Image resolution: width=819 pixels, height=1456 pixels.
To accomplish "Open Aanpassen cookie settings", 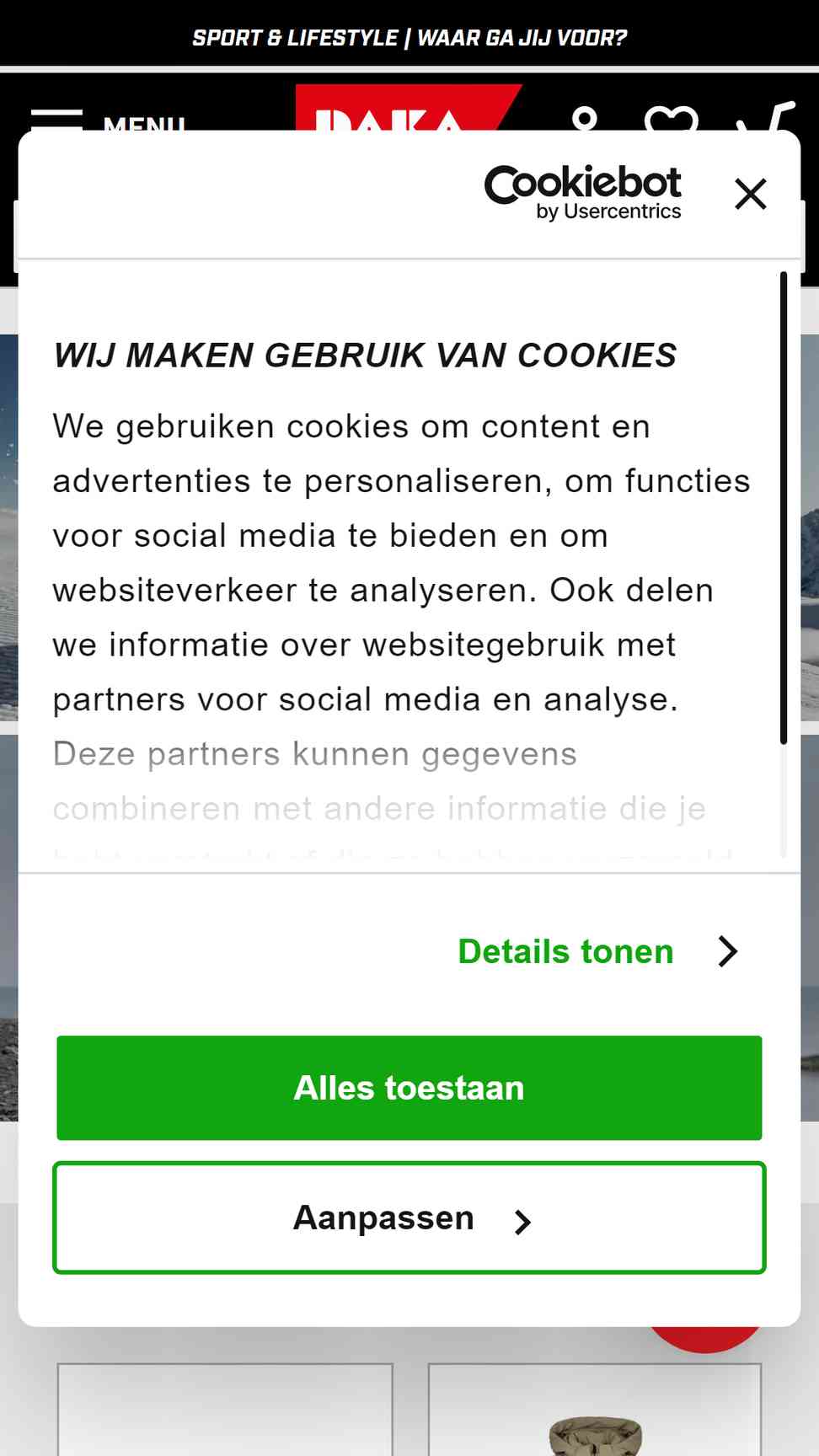I will click(409, 1218).
